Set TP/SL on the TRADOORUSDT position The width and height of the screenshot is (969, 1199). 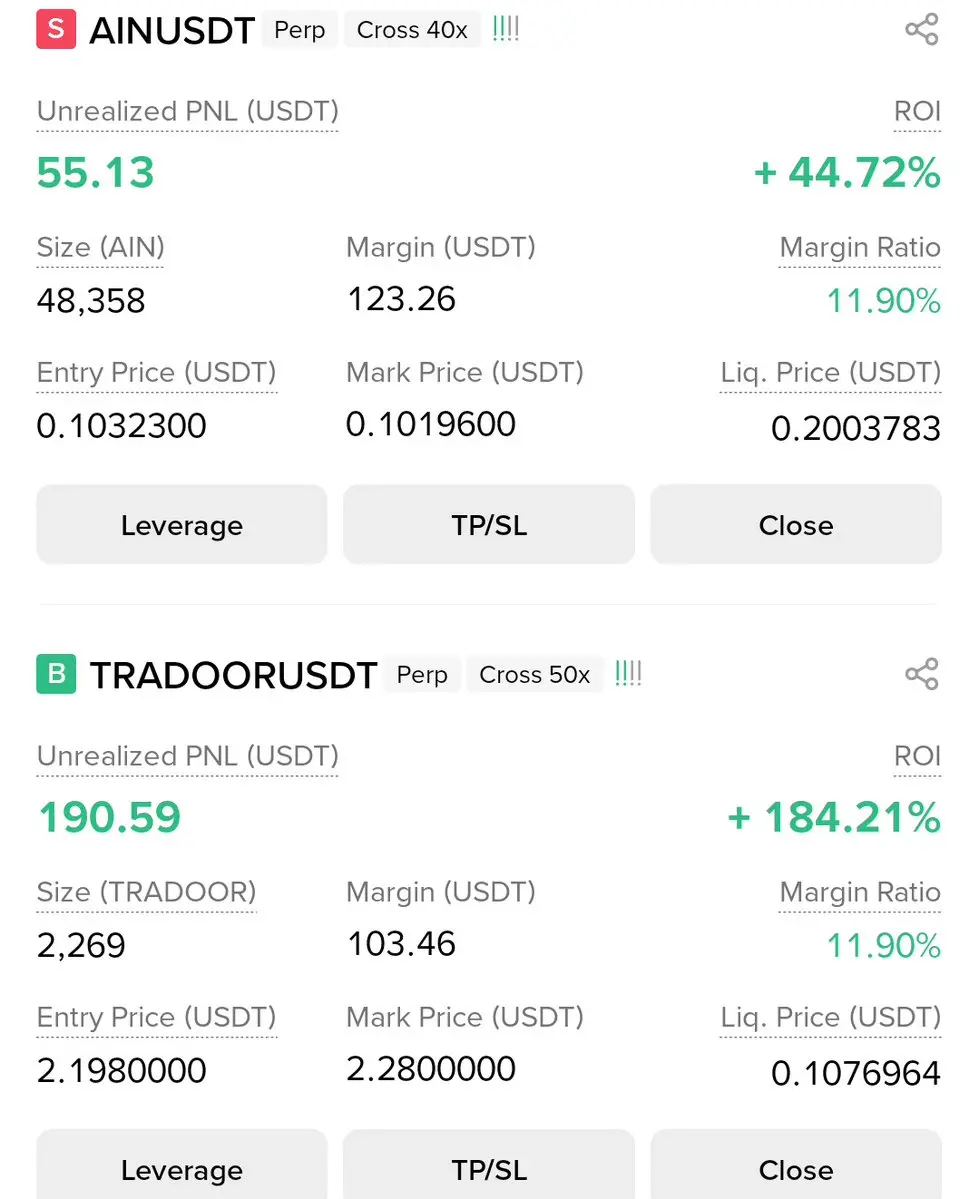[x=489, y=1168]
